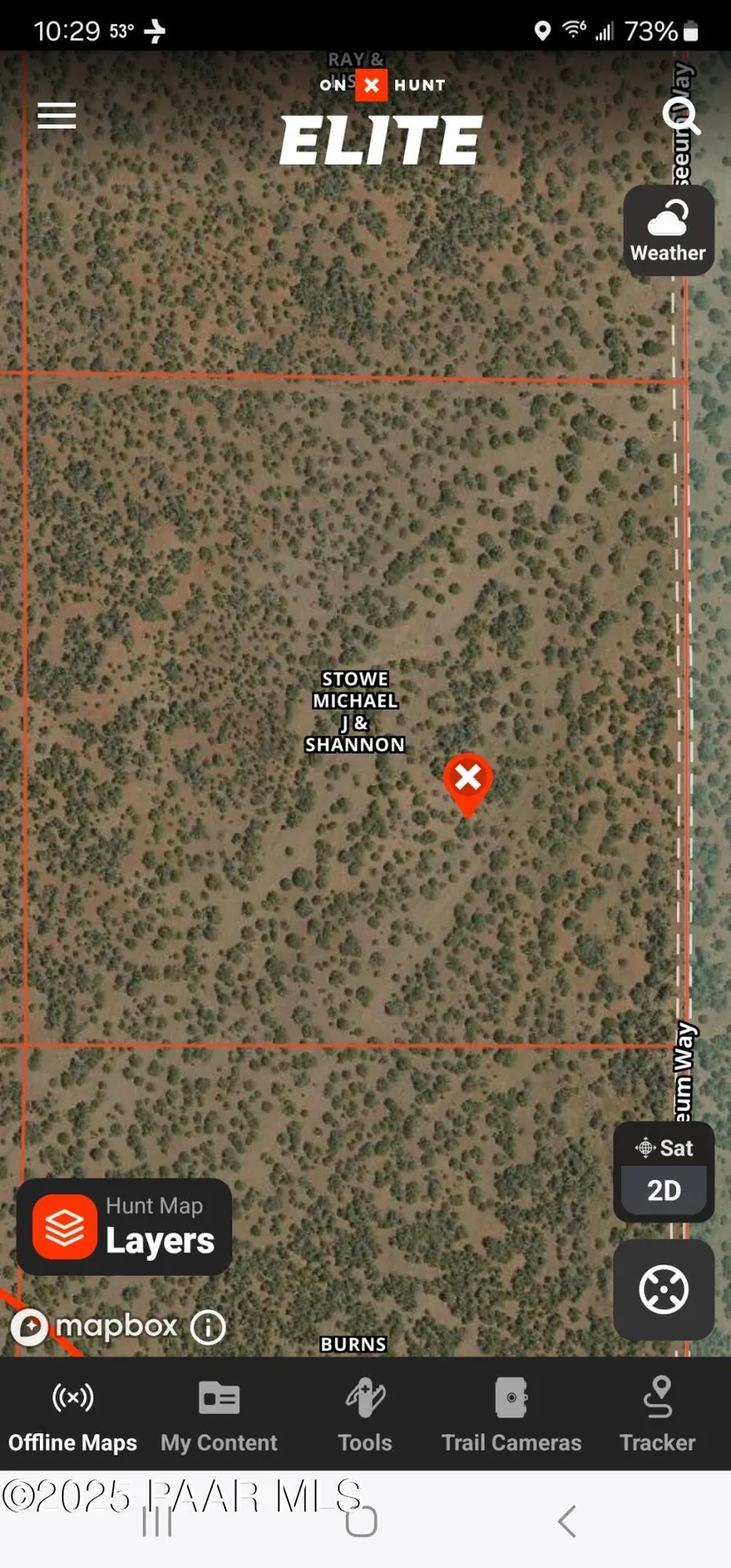This screenshot has width=731, height=1568.
Task: Tap the system back arrow
Action: [x=567, y=1522]
